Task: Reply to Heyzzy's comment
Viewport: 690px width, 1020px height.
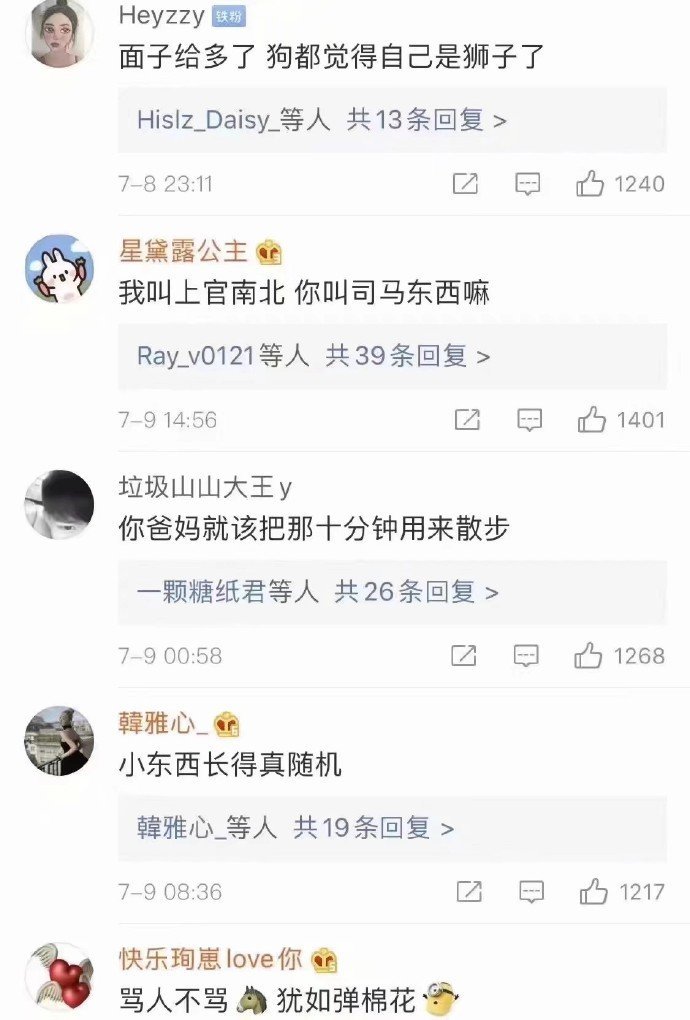Action: click(528, 183)
